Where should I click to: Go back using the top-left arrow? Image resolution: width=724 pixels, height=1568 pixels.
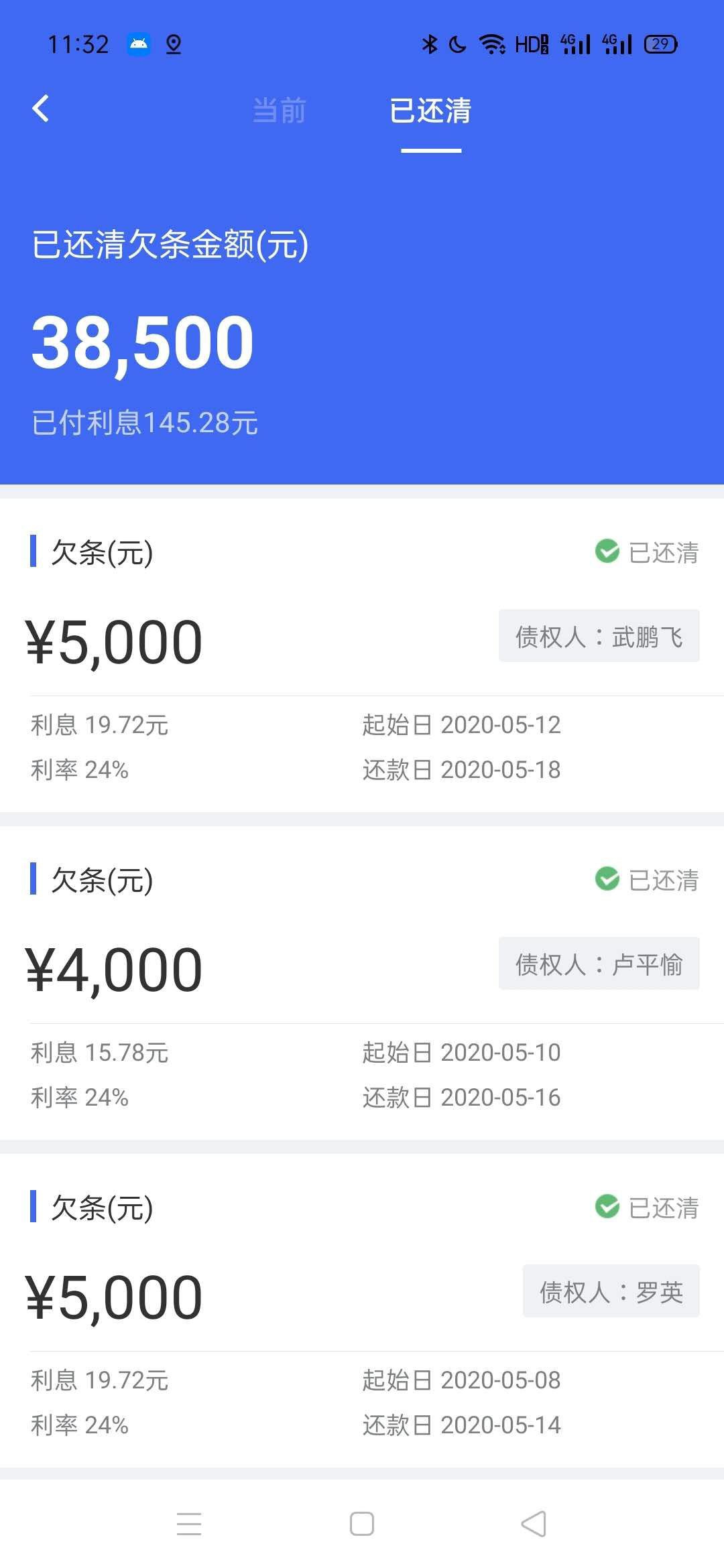[41, 109]
